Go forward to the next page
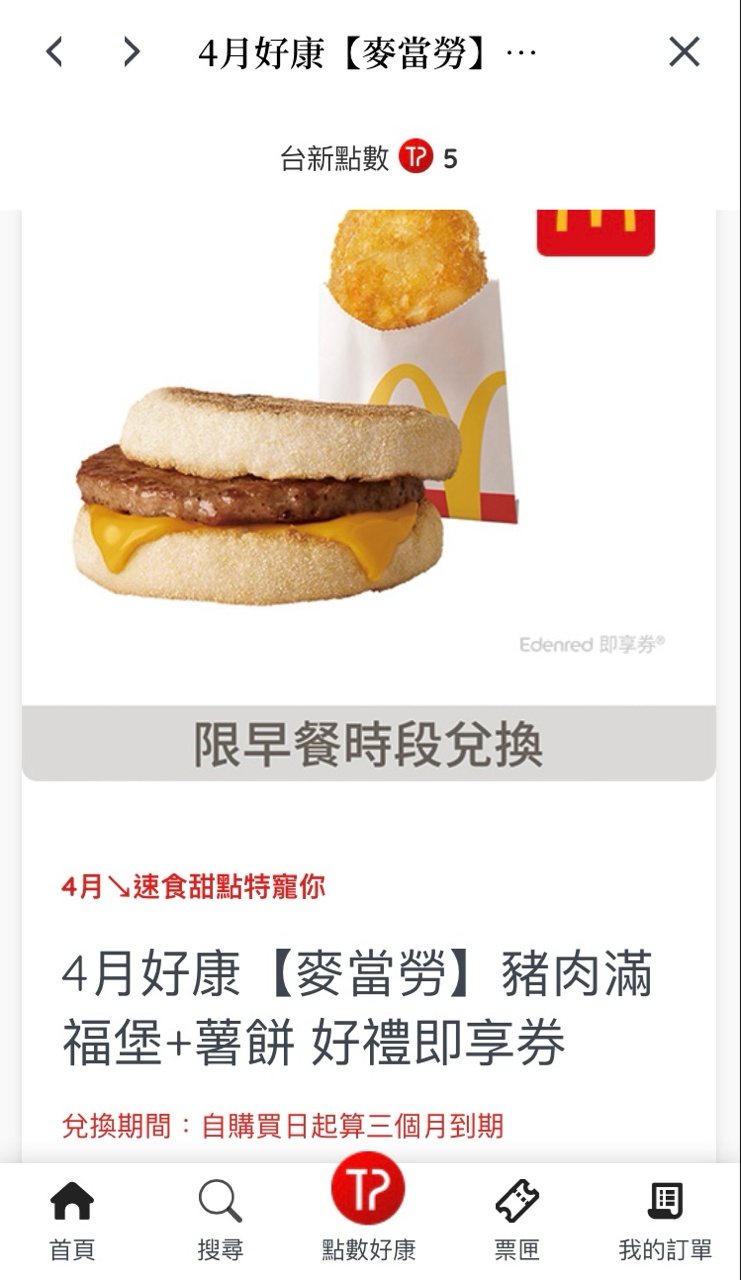This screenshot has width=741, height=1280. pyautogui.click(x=131, y=51)
